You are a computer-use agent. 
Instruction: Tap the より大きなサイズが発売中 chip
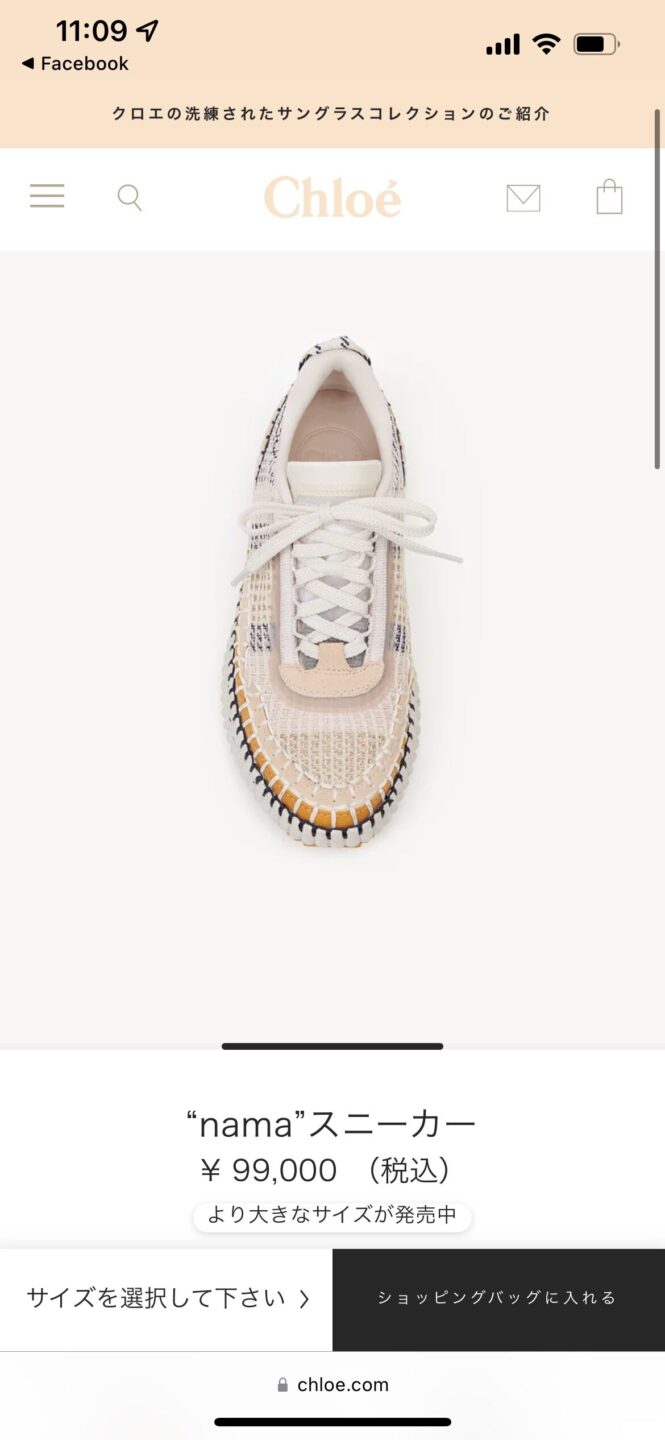click(332, 1216)
